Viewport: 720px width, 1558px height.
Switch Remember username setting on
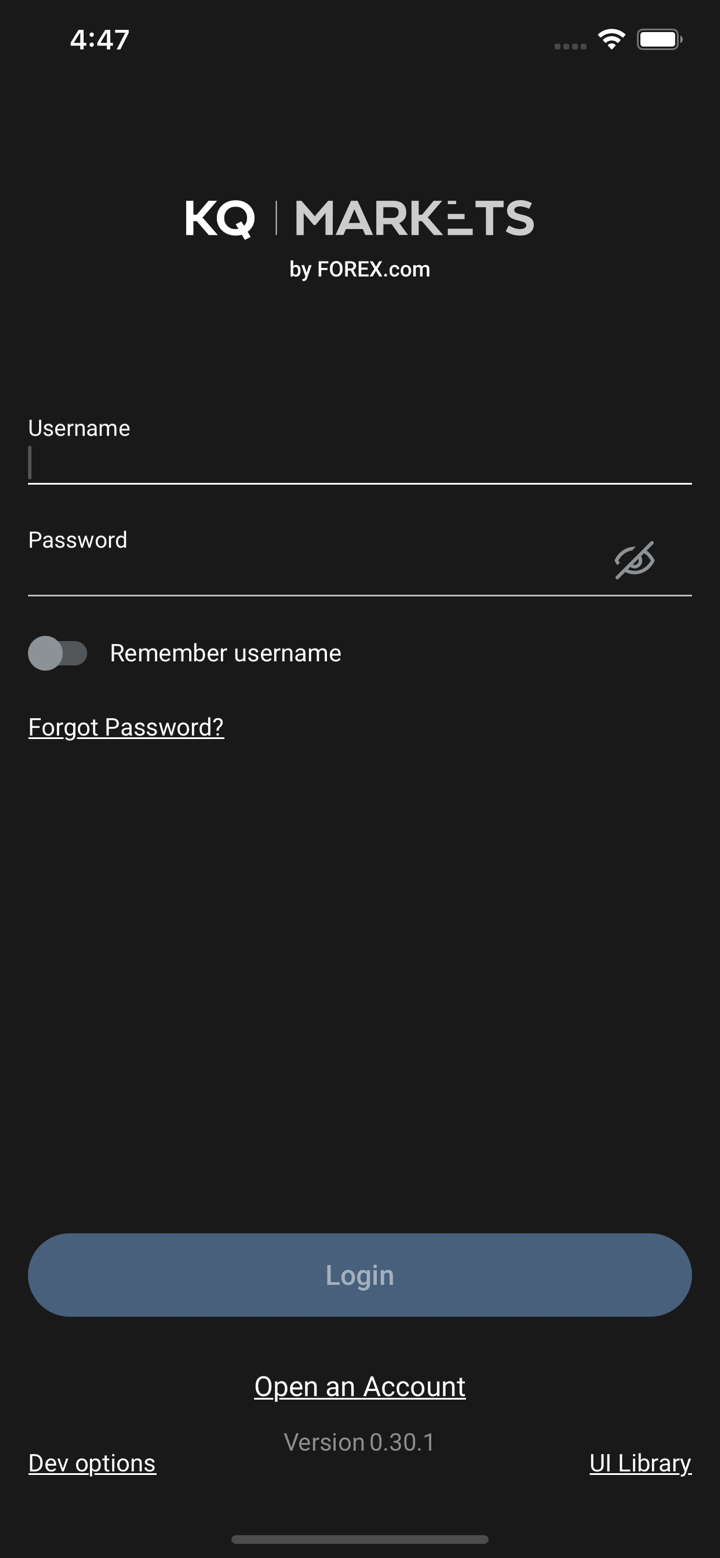tap(59, 653)
